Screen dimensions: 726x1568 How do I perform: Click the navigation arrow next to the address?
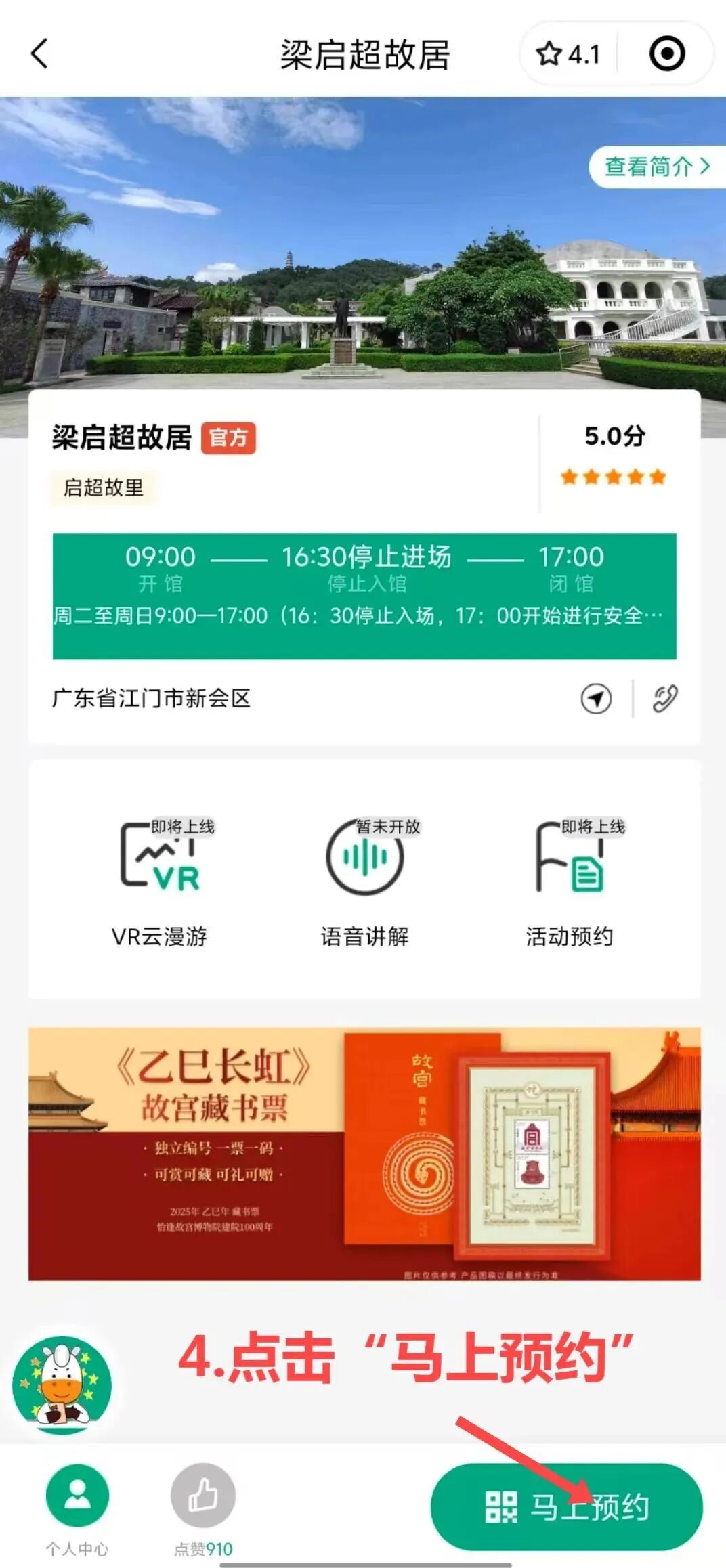click(x=595, y=699)
